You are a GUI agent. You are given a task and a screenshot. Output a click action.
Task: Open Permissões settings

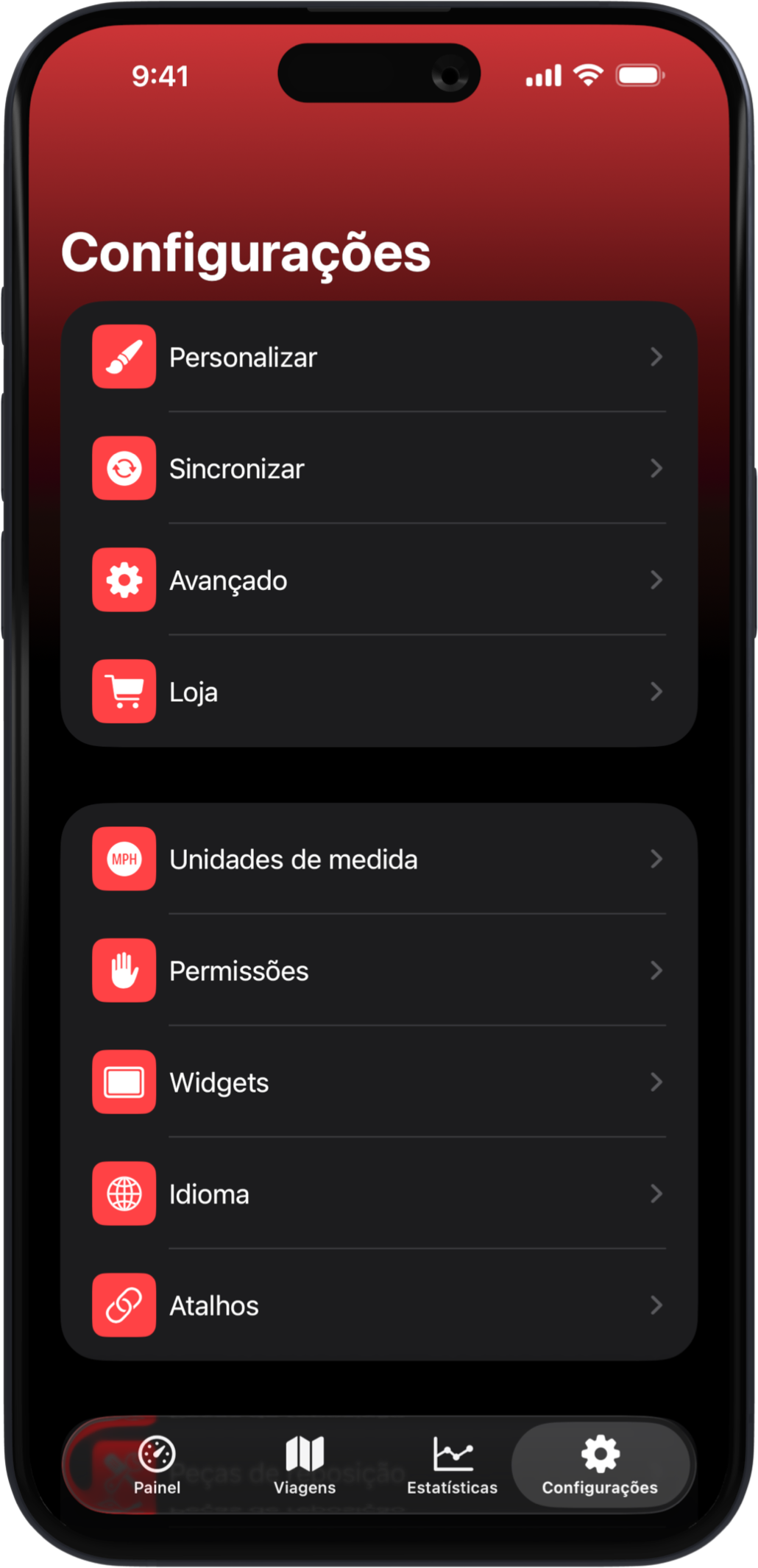coord(378,971)
